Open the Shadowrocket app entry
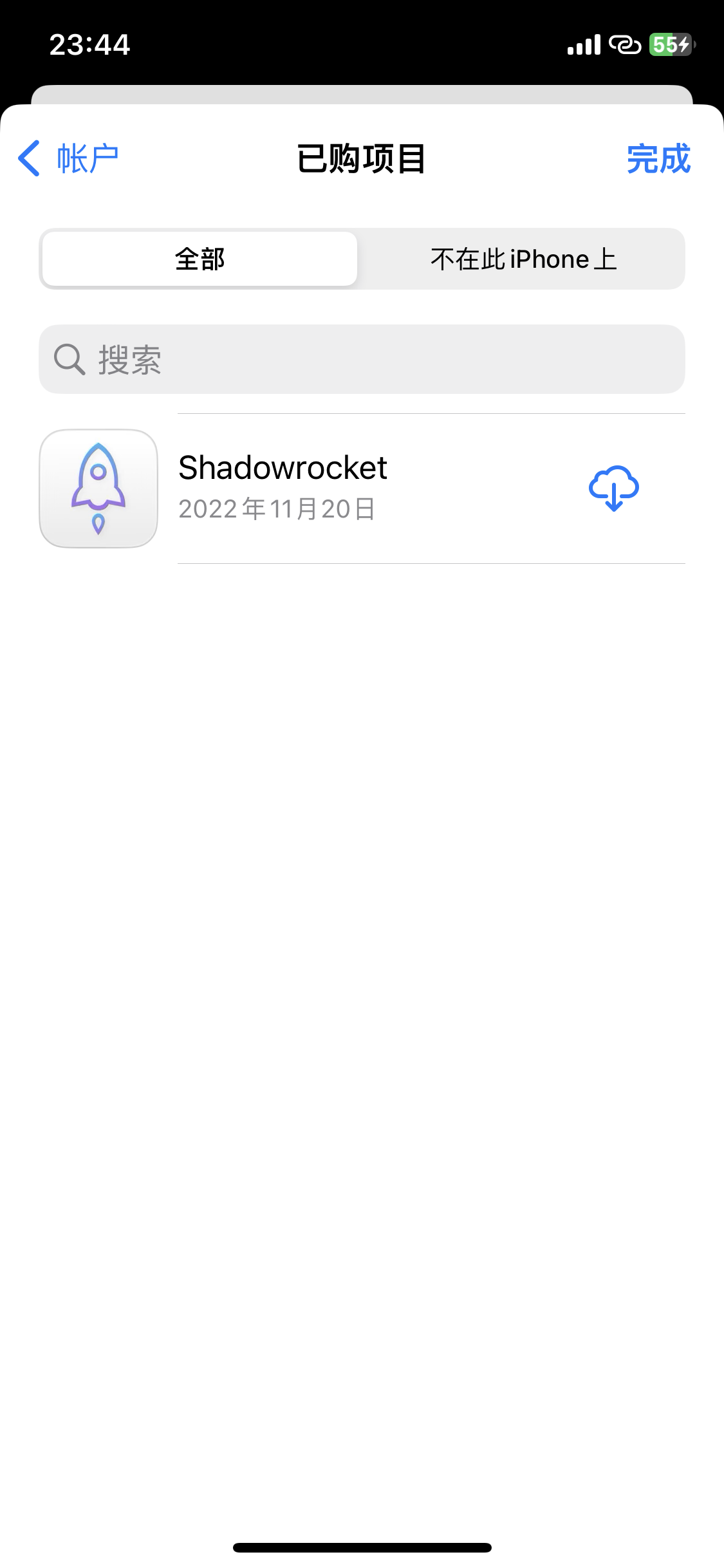This screenshot has height=1568, width=724. pos(283,487)
